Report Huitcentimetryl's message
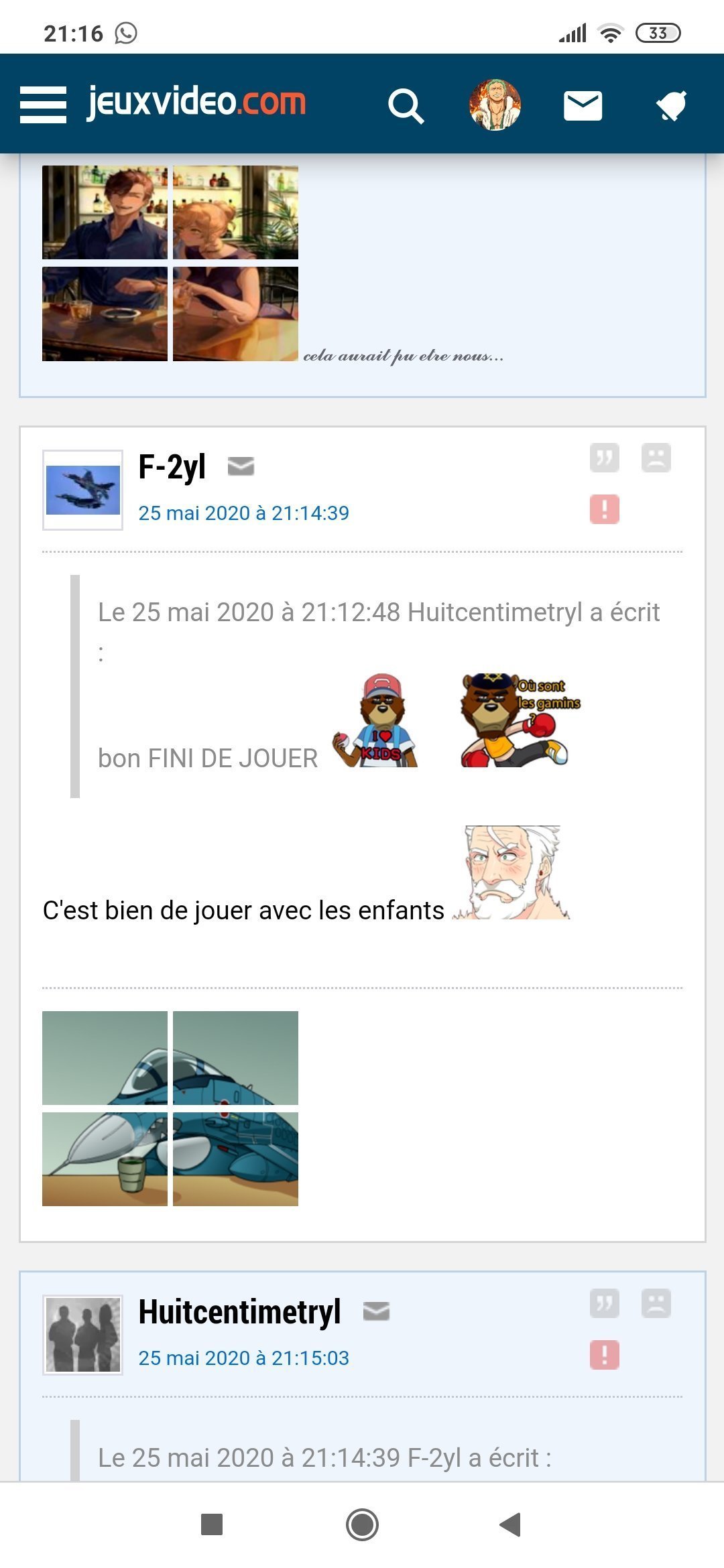This screenshot has width=724, height=1568. [x=604, y=1354]
